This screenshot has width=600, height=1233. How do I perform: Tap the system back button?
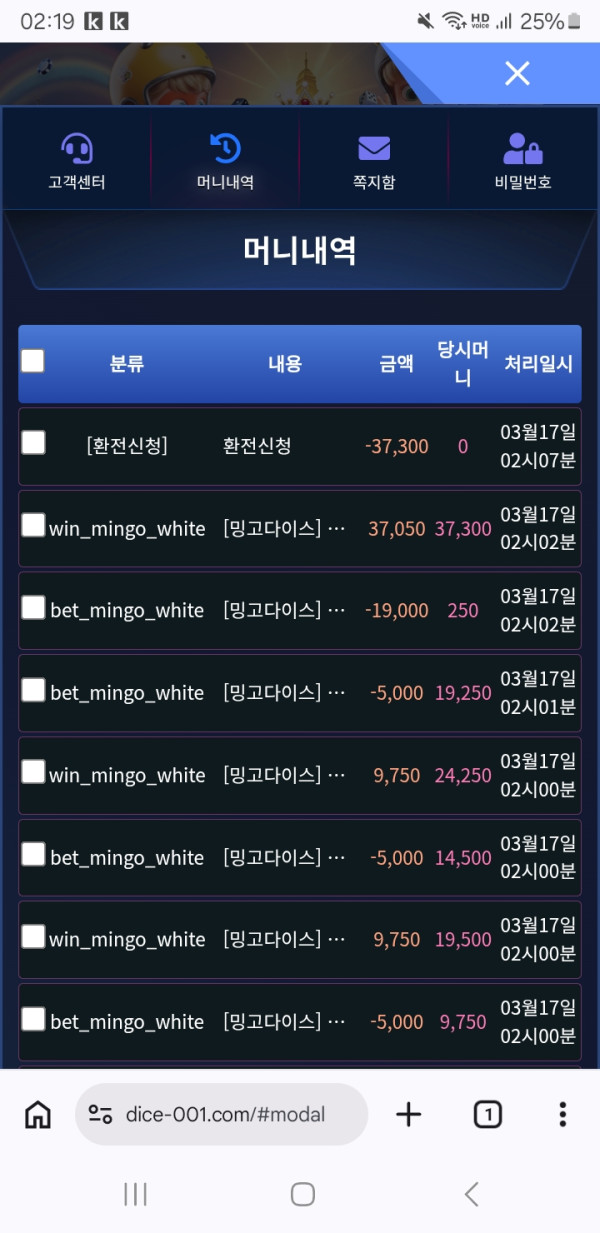[x=471, y=1193]
